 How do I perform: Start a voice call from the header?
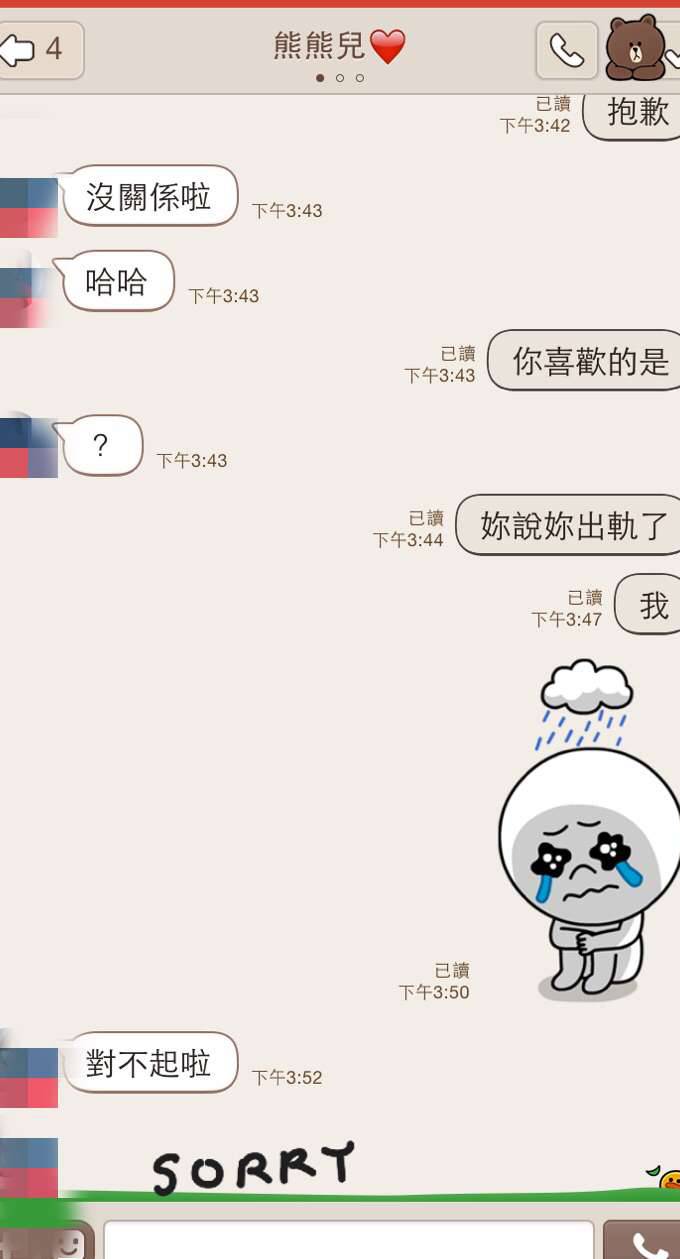coord(567,51)
